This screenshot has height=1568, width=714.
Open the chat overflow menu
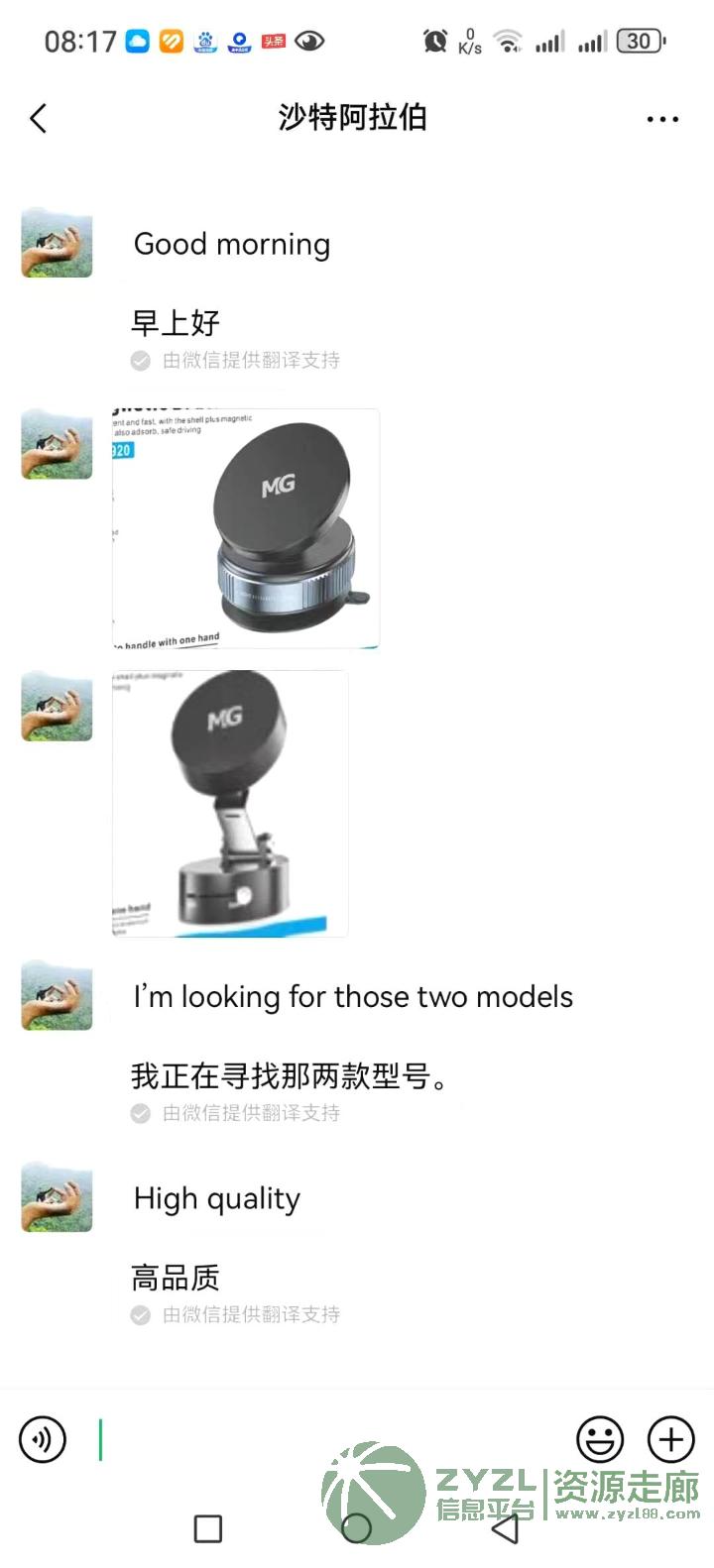661,119
